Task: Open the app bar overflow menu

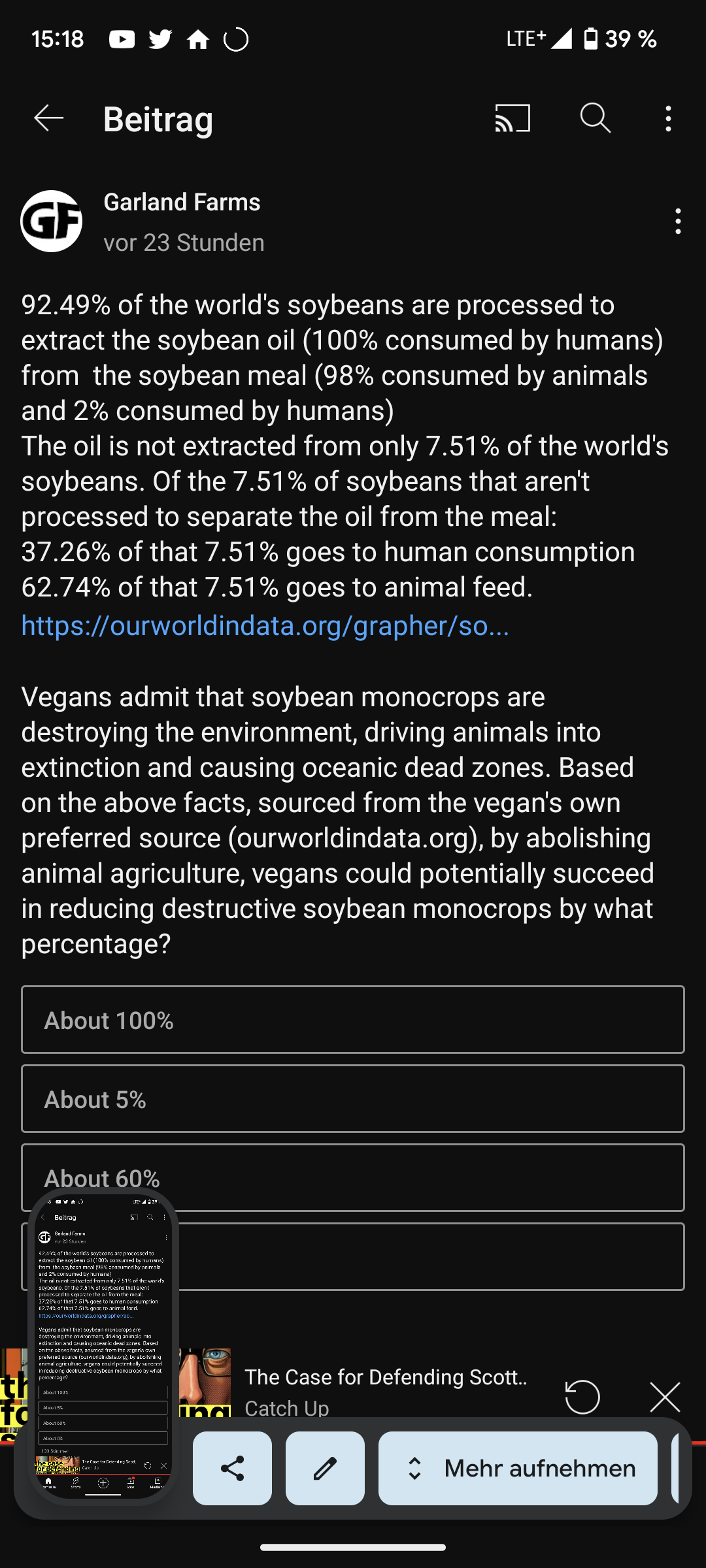Action: click(x=667, y=119)
